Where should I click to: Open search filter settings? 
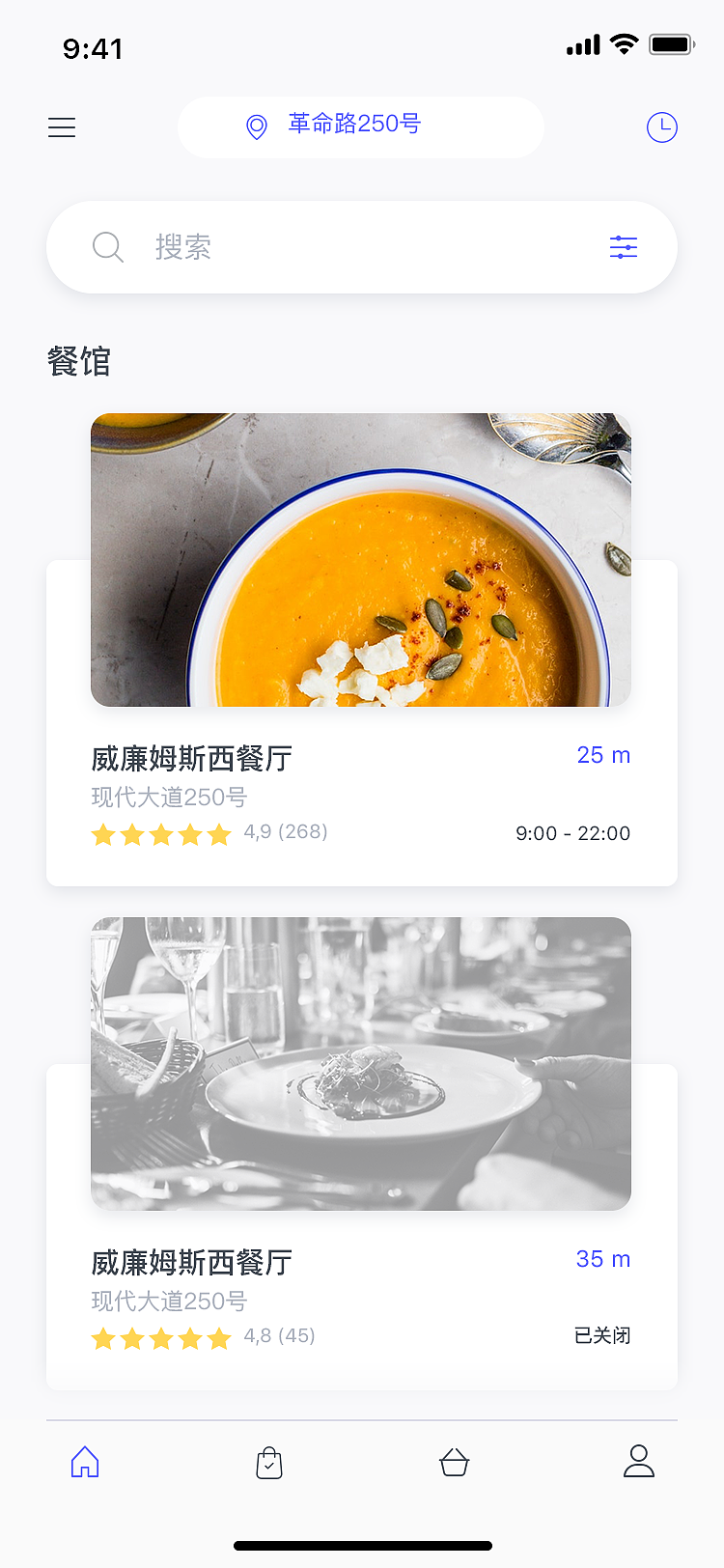tap(624, 247)
